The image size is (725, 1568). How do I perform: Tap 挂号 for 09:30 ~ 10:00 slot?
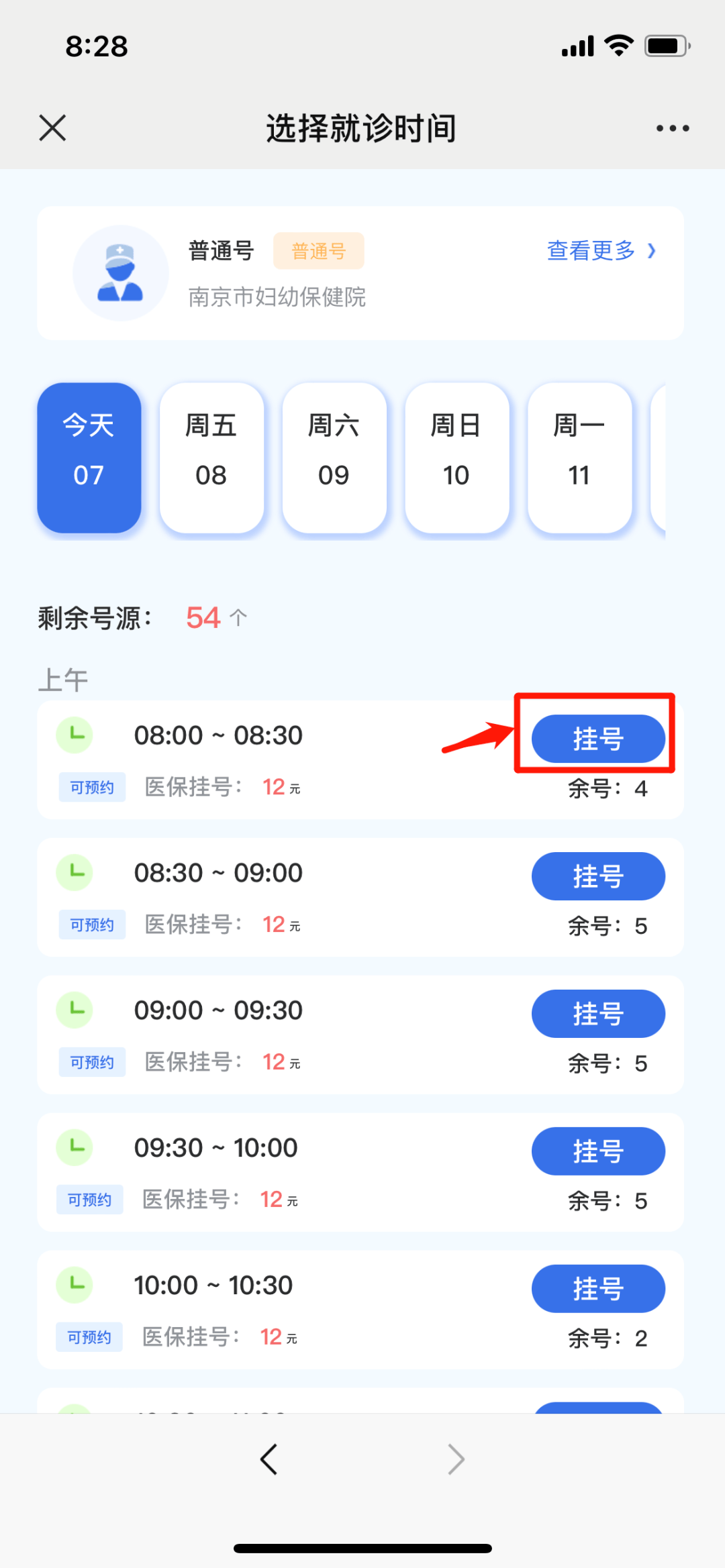[598, 1151]
